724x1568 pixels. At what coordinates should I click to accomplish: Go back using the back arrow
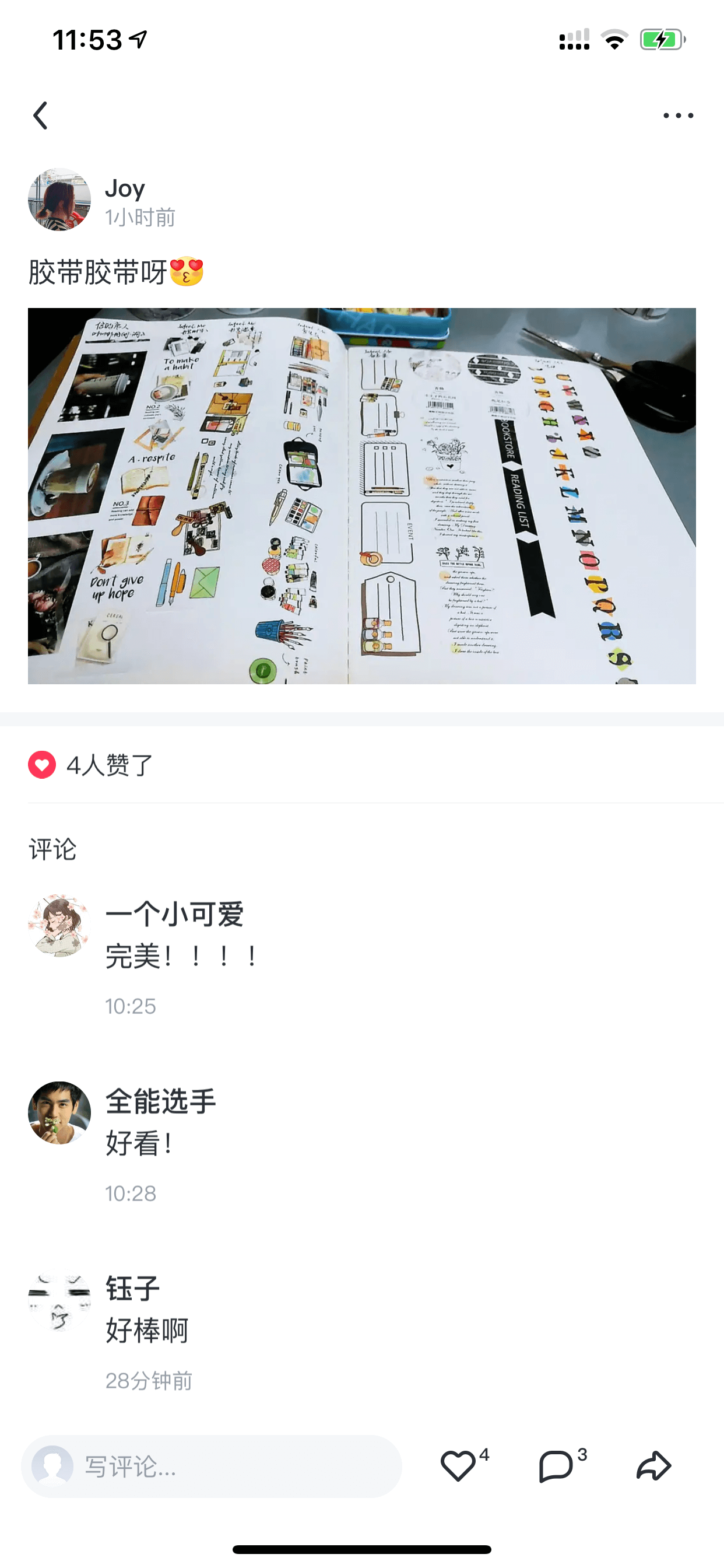coord(40,116)
